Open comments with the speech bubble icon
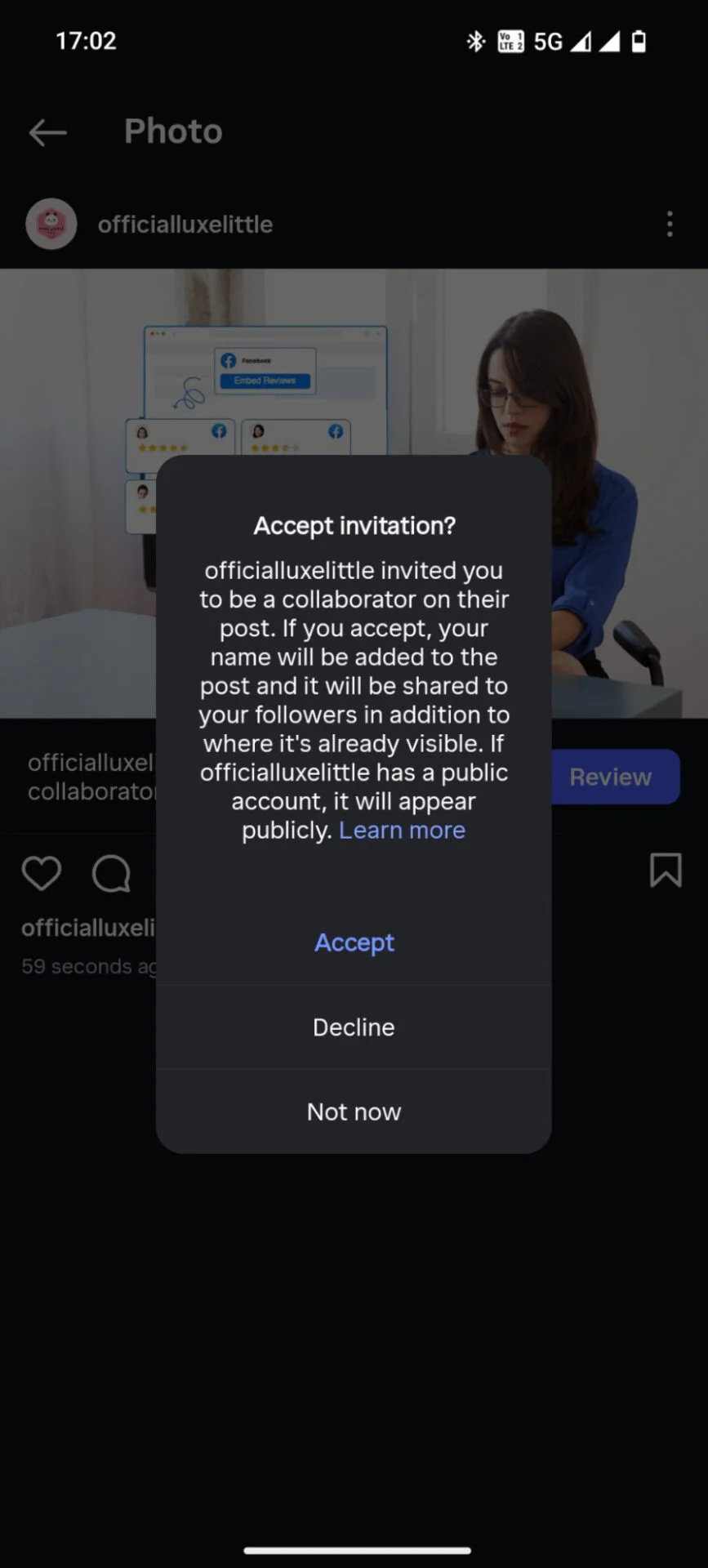Screen dimensions: 708x1568 point(109,872)
